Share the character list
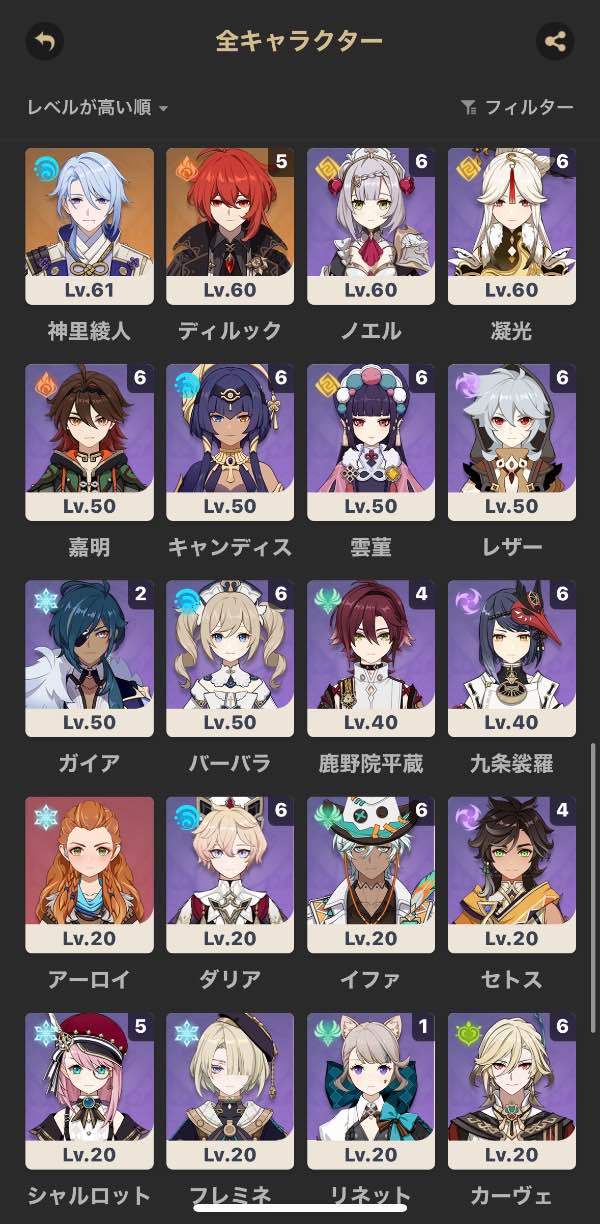 click(555, 41)
